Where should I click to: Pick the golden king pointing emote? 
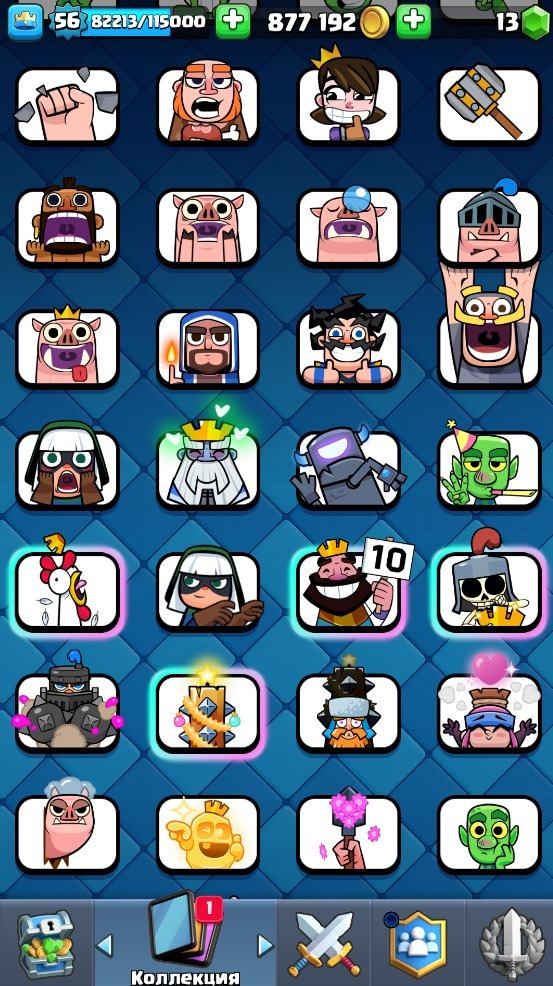click(x=208, y=833)
